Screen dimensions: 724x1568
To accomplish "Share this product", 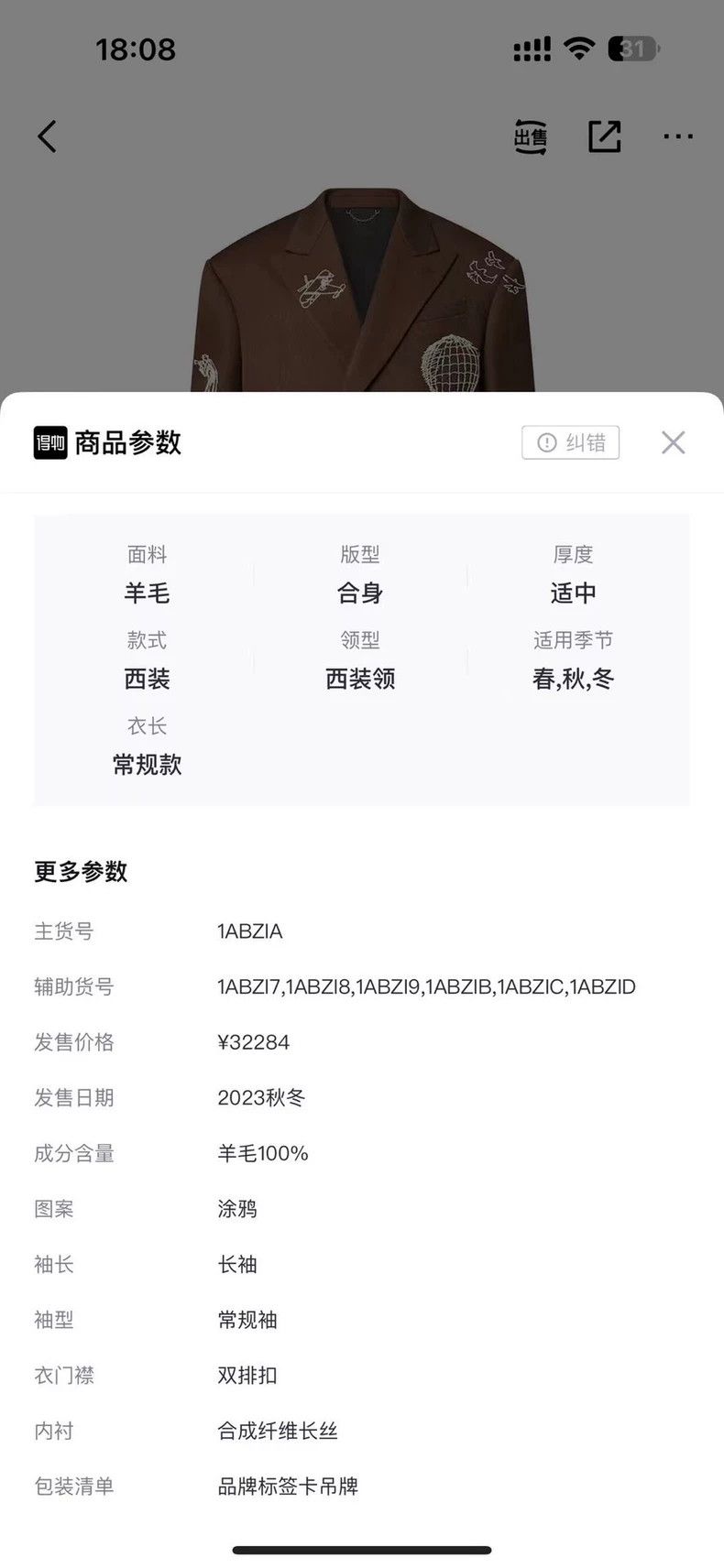I will pos(604,136).
